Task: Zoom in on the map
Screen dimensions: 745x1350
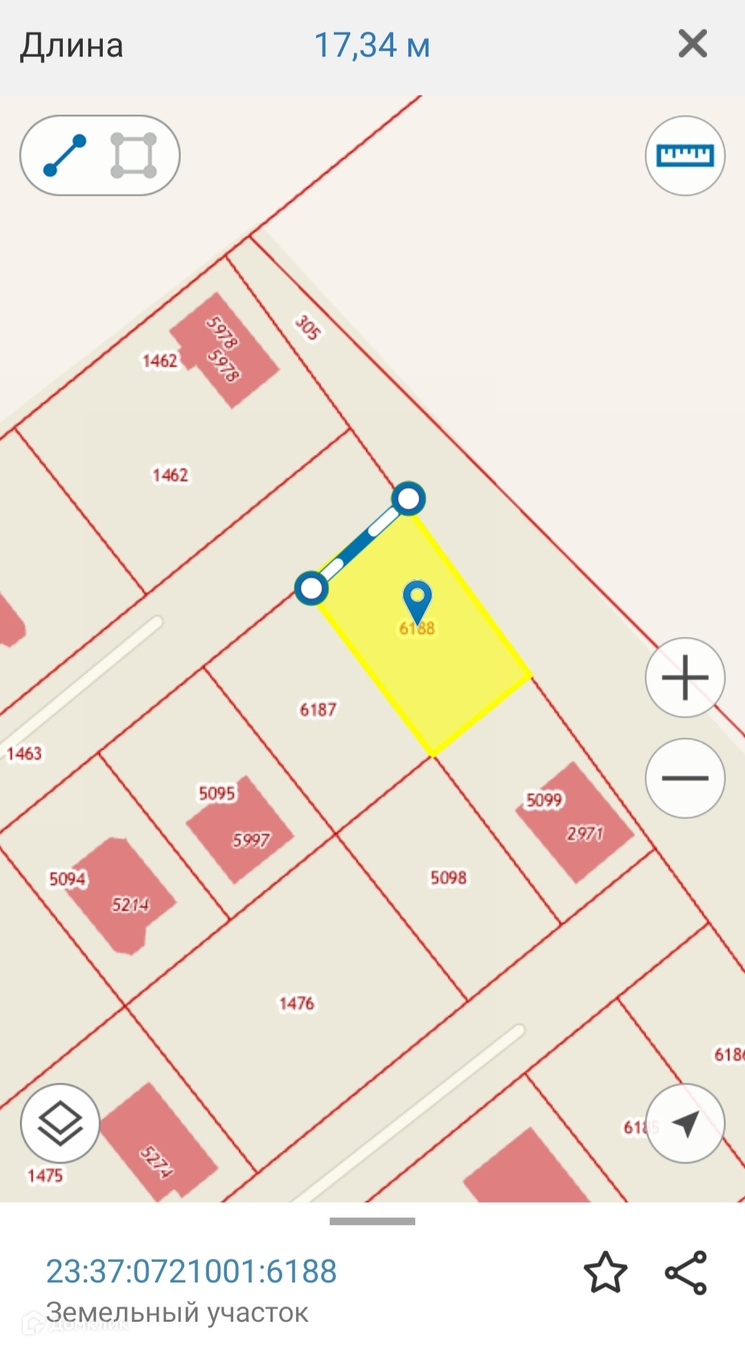Action: click(x=685, y=678)
